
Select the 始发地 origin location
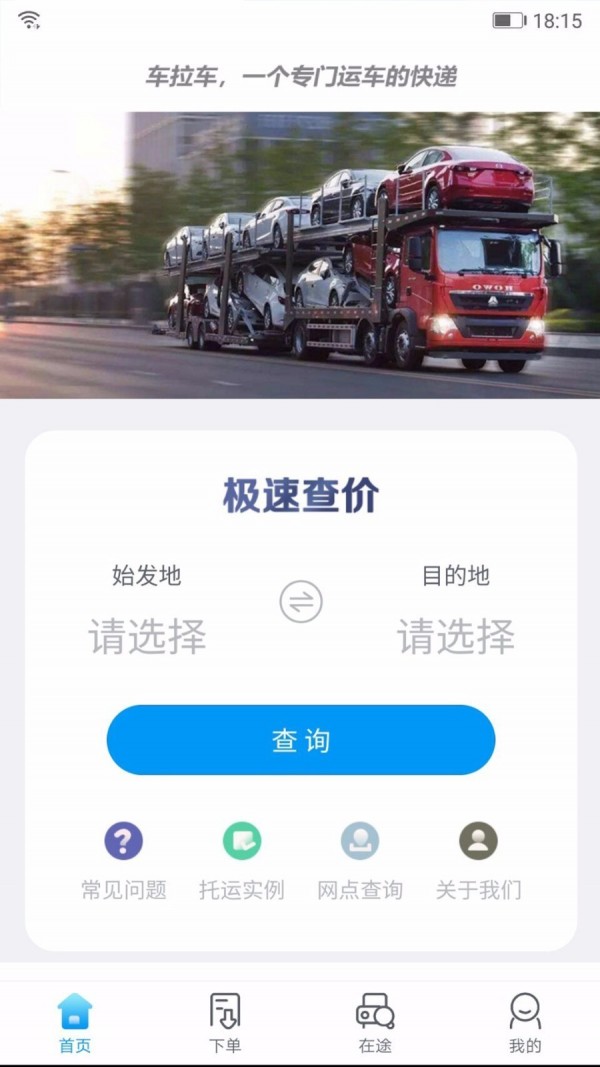pyautogui.click(x=147, y=636)
